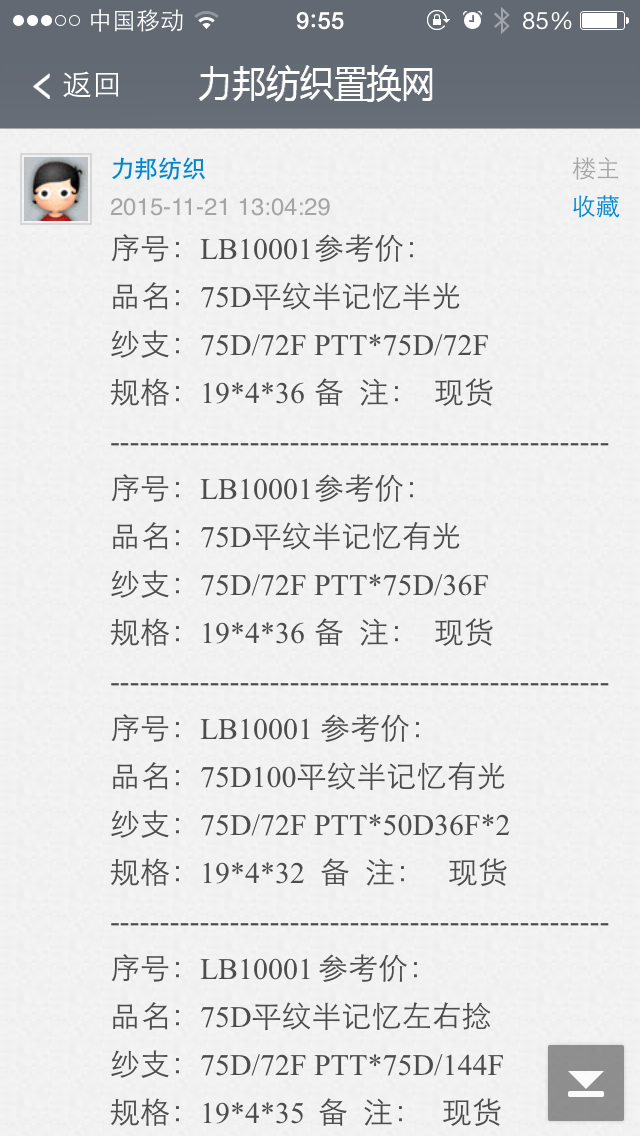This screenshot has height=1136, width=640.
Task: Open the 力邦纺织 username link
Action: click(158, 169)
